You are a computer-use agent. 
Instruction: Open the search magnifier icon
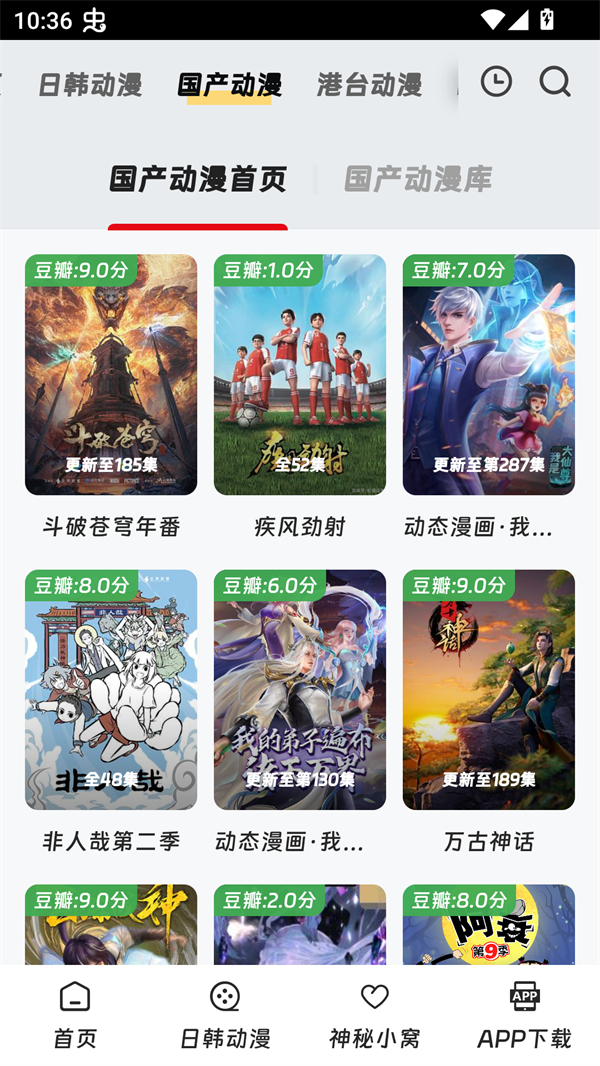click(x=555, y=82)
